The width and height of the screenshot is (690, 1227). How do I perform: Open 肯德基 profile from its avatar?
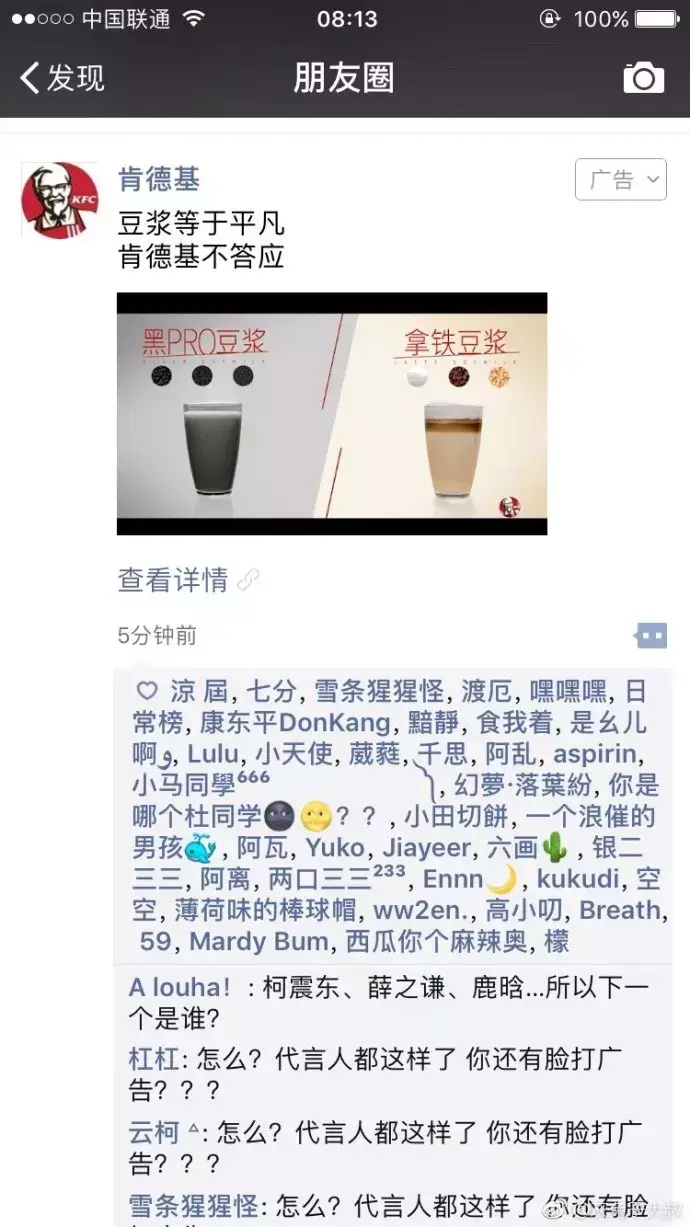59,200
